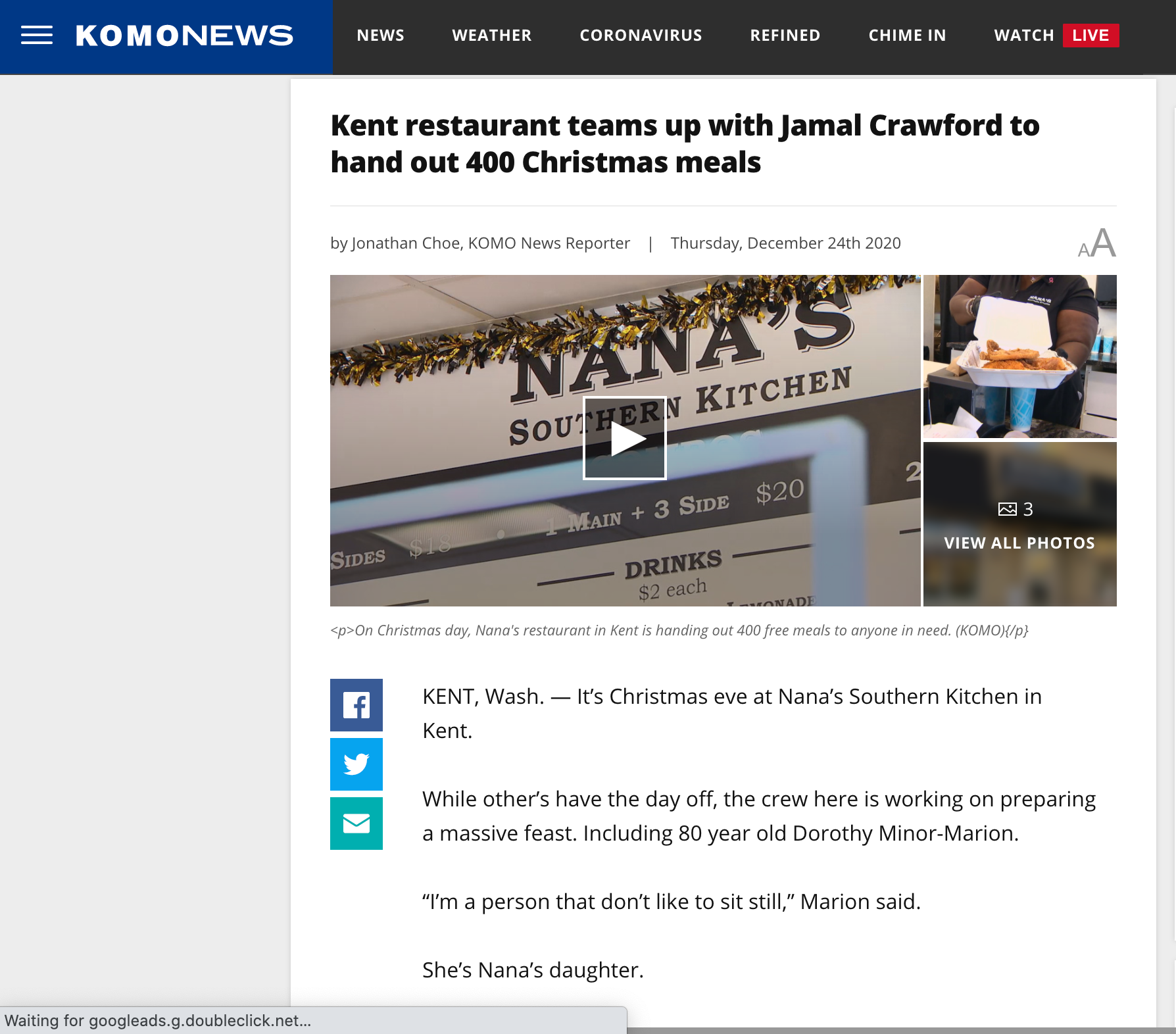Go to KOMO News homepage logo
Image resolution: width=1176 pixels, height=1034 pixels.
tap(184, 36)
